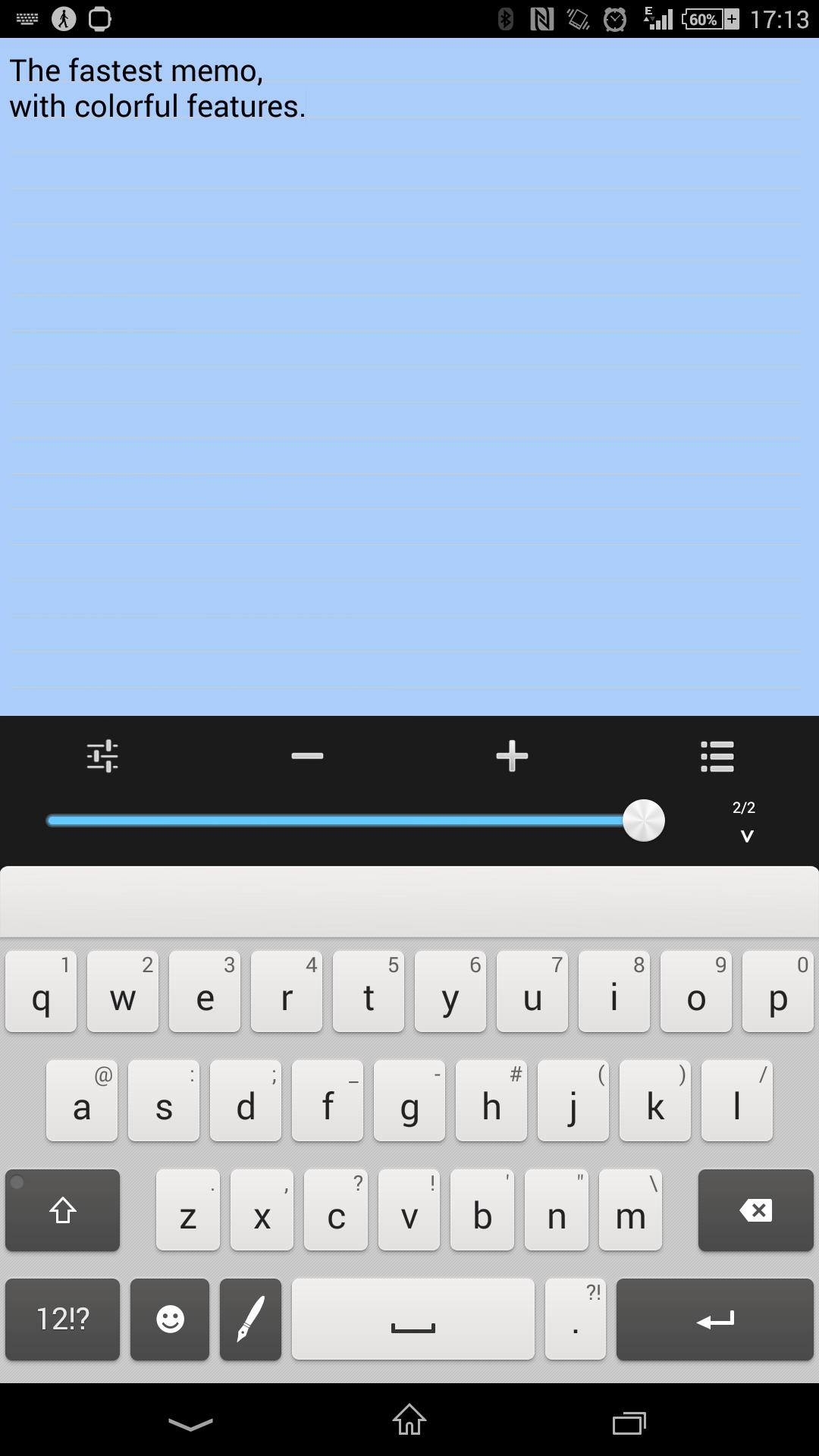
Task: Hide keyboard with navigation bar down arrow
Action: point(190,1423)
